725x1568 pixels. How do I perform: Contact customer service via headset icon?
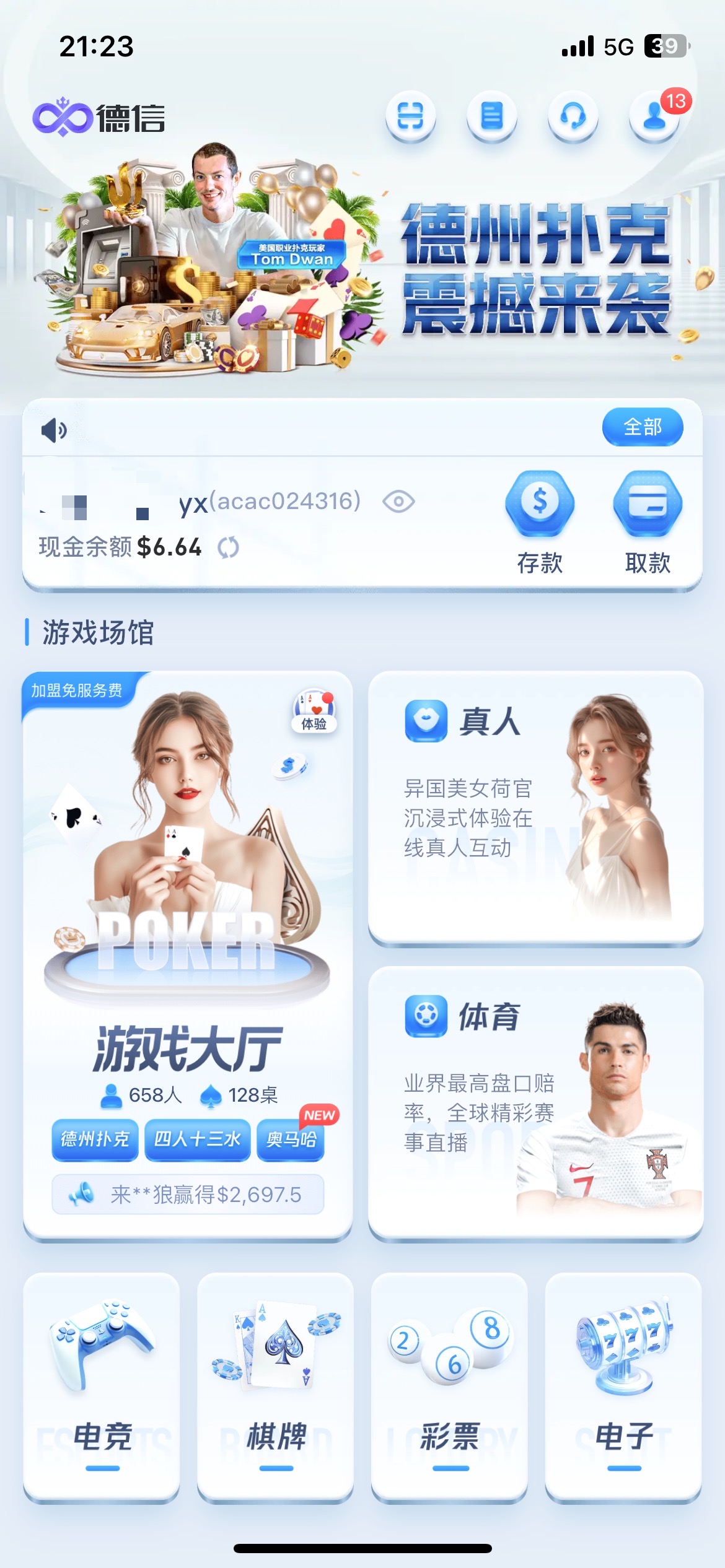(x=573, y=116)
